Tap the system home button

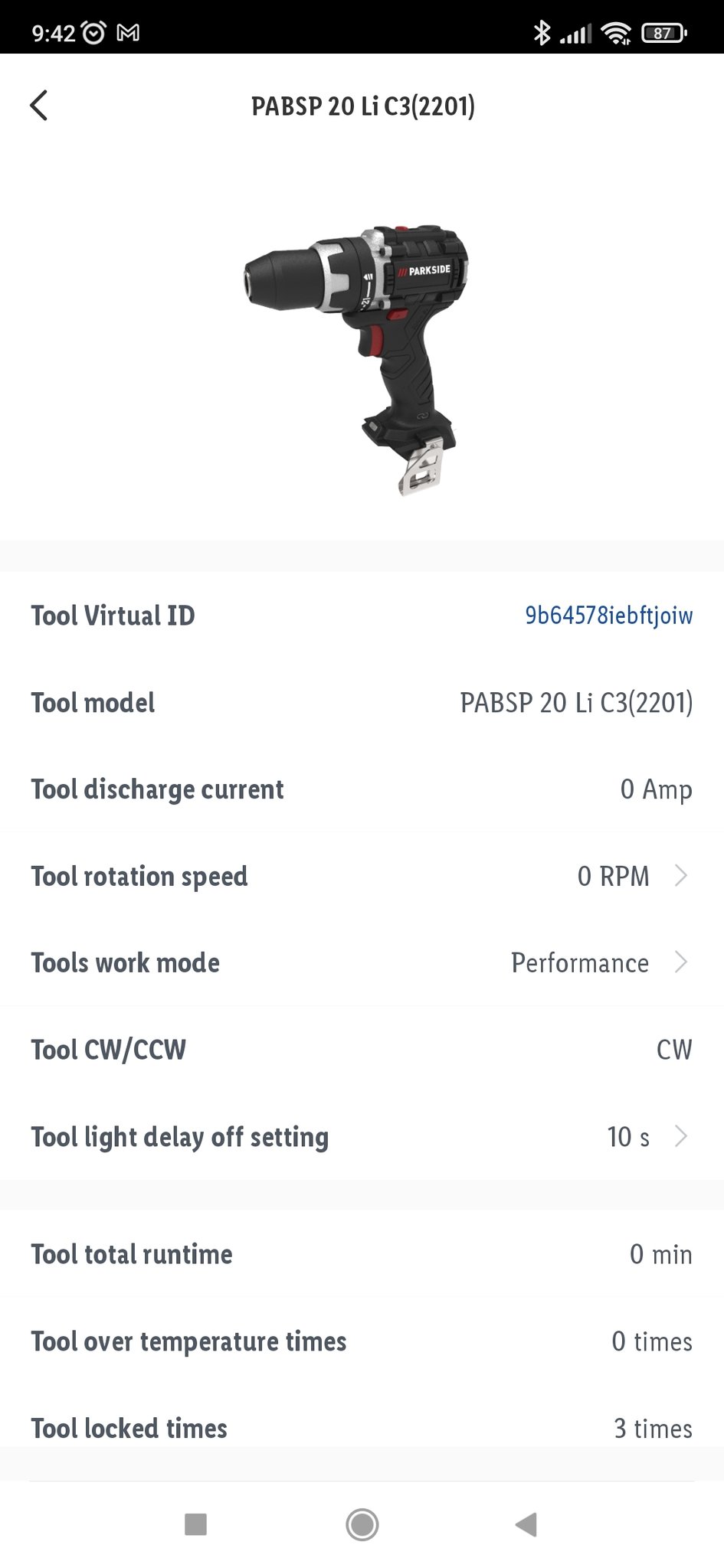tap(362, 1524)
